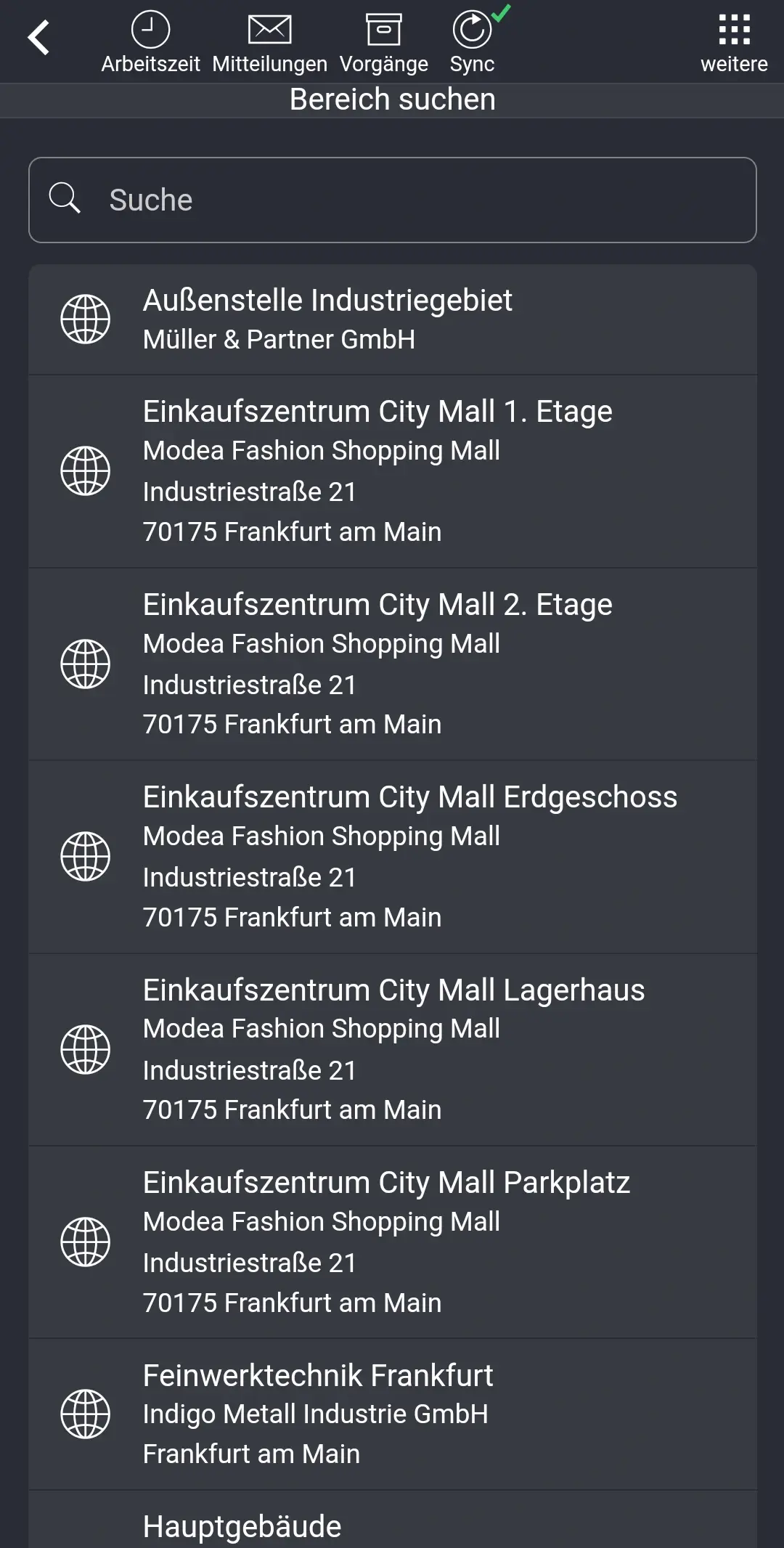Select Einkaufszentrum City Mall 1. Etage
The height and width of the screenshot is (1548, 784).
392,469
